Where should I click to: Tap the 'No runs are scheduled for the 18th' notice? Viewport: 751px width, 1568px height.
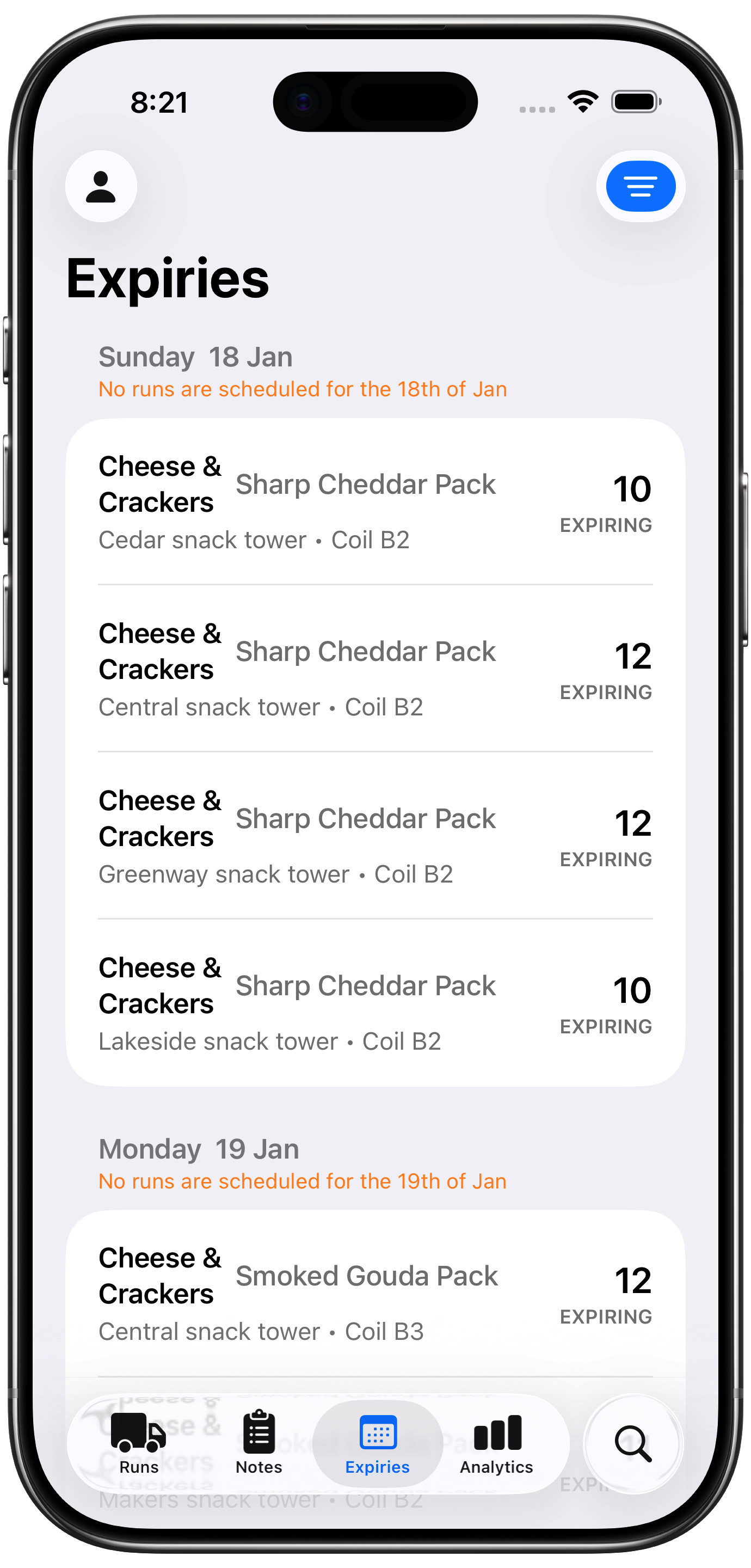pyautogui.click(x=303, y=389)
